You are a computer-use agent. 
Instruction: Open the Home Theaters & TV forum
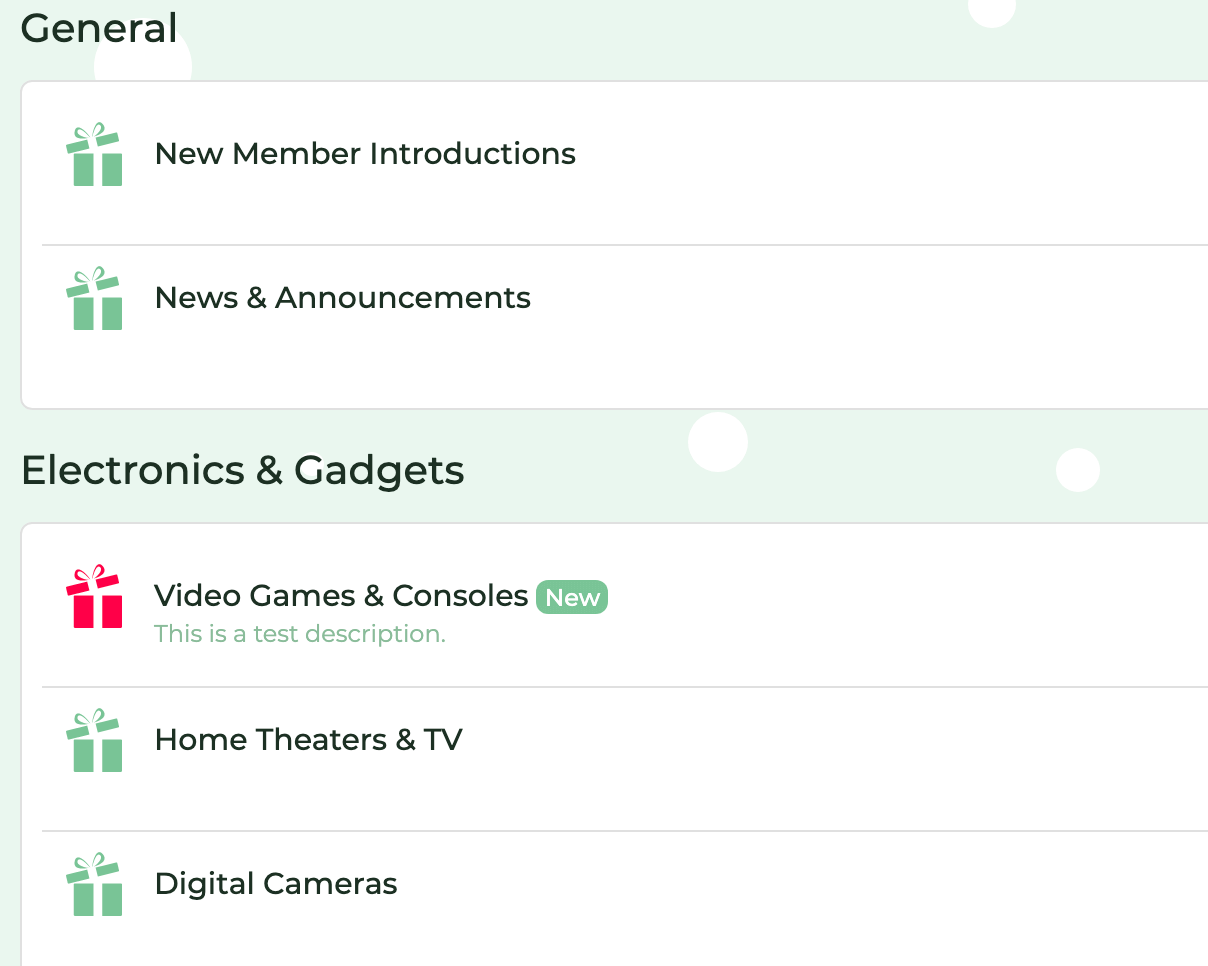point(308,740)
